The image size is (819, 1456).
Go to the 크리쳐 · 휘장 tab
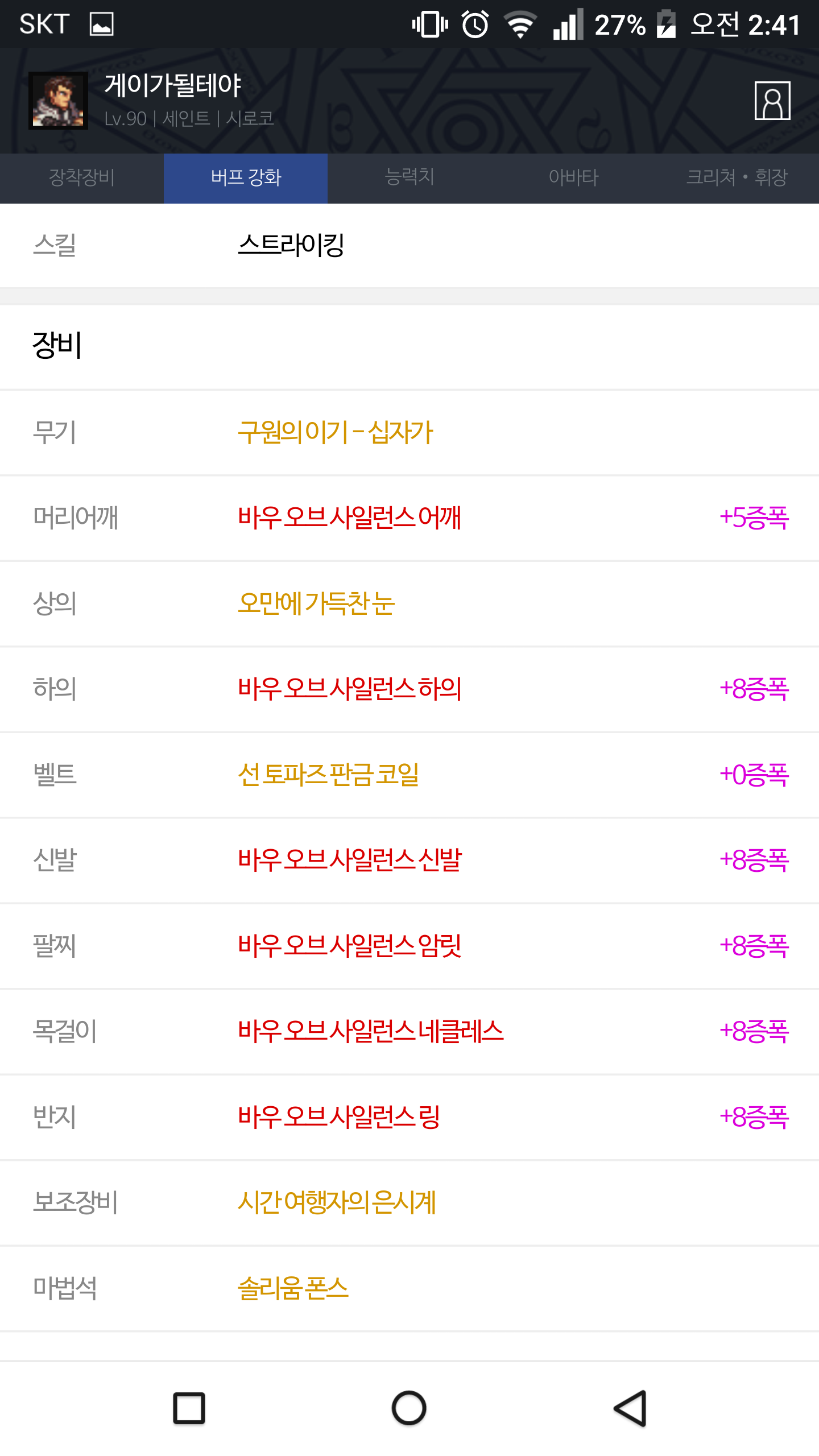pos(737,178)
